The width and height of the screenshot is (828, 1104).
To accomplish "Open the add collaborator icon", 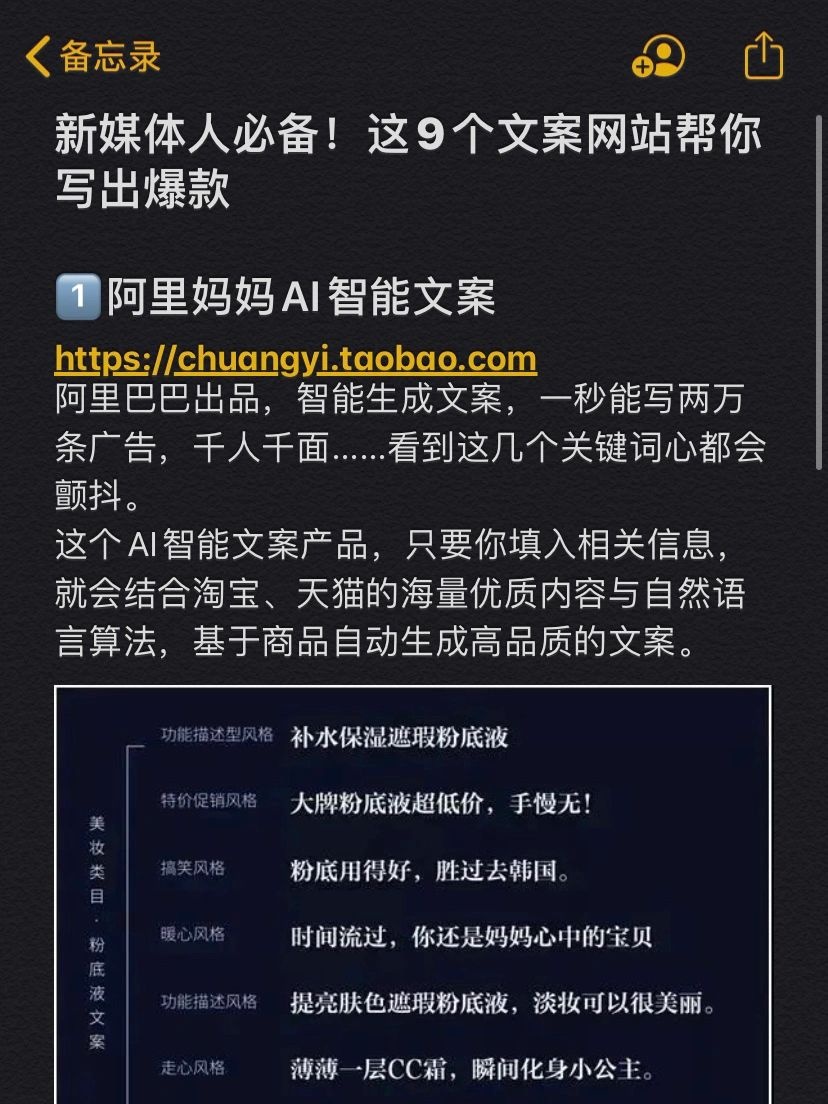I will tap(658, 57).
